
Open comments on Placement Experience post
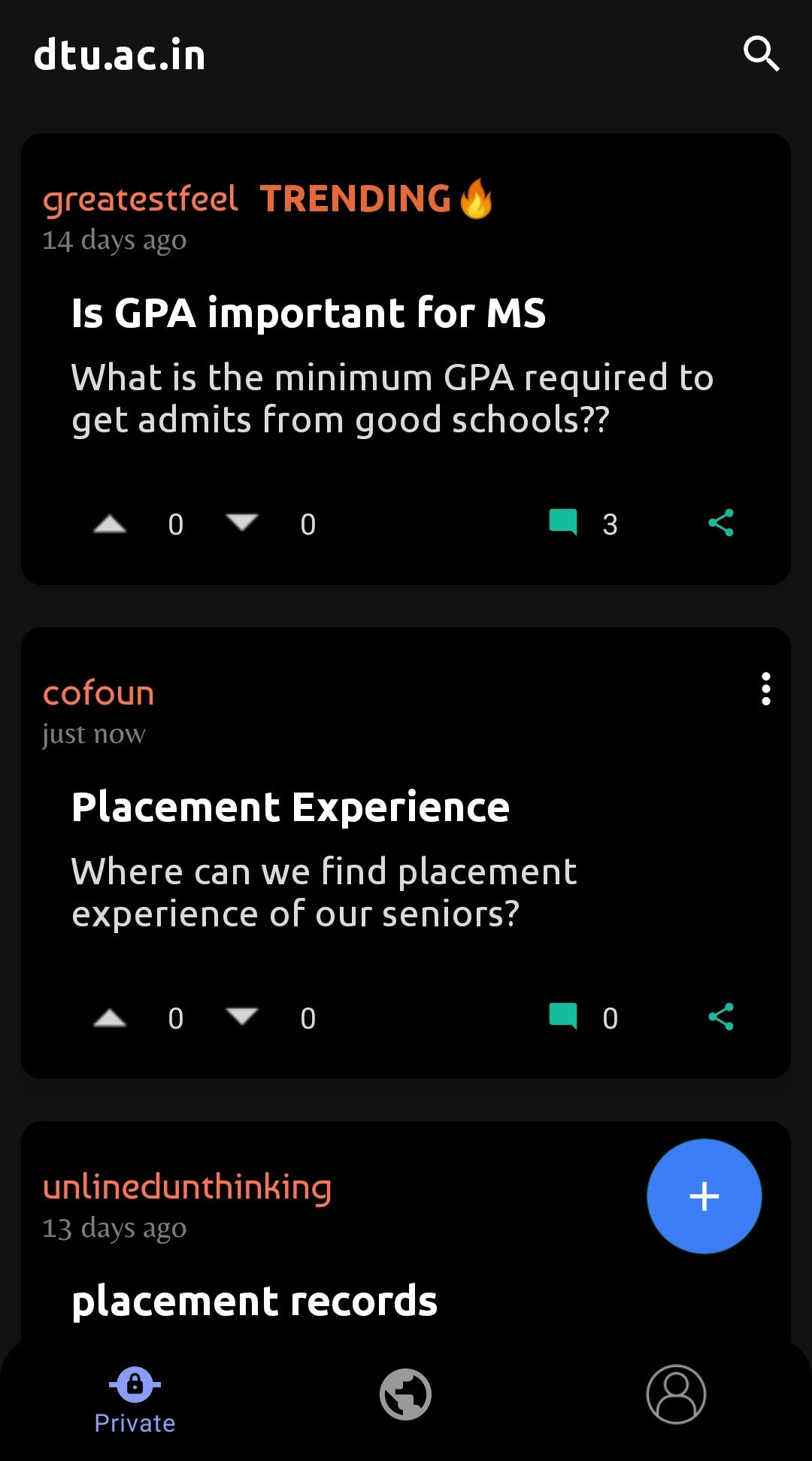tap(564, 1016)
